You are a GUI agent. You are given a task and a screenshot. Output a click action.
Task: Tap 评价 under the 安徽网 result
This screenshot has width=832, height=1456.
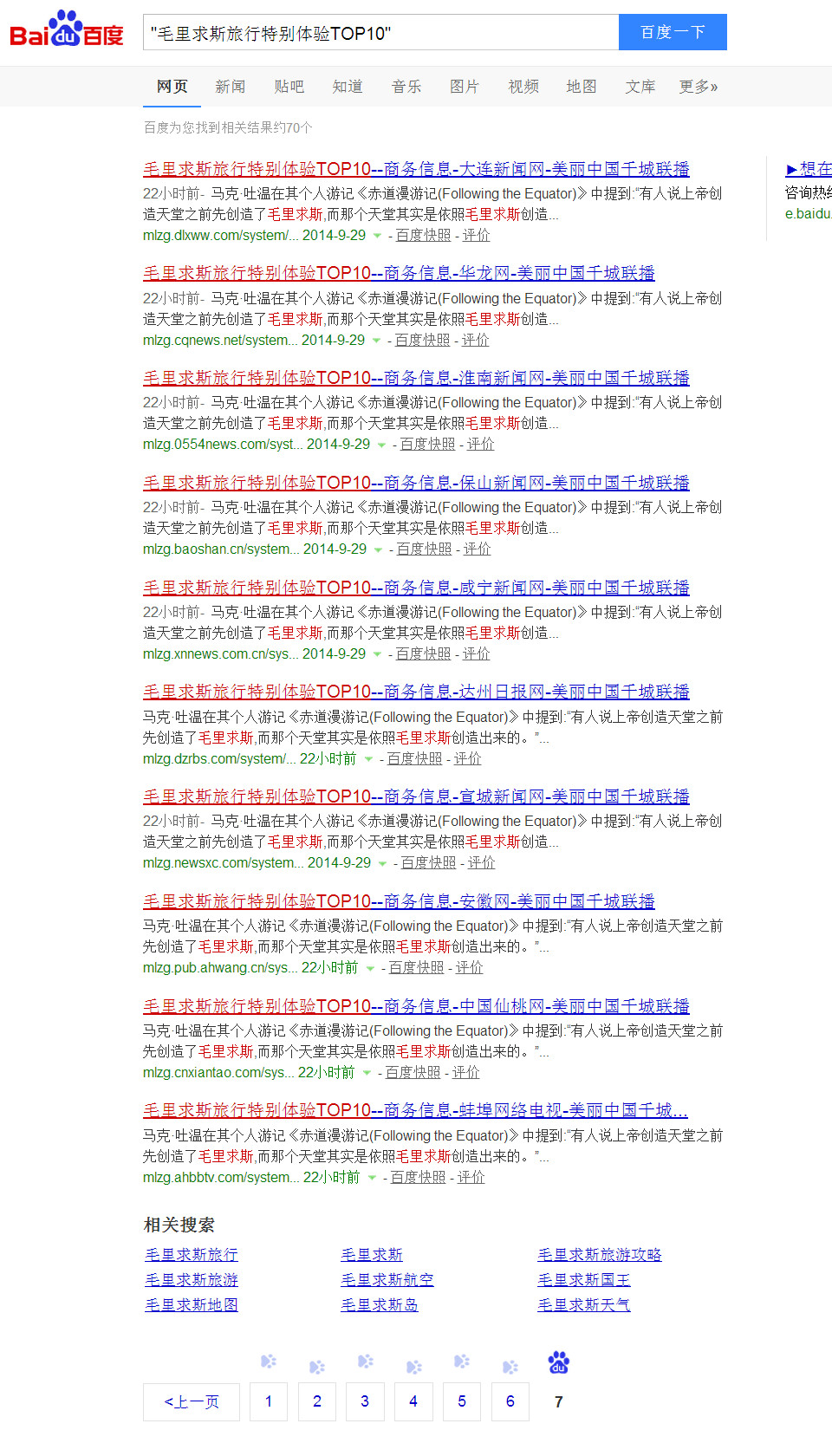[469, 968]
